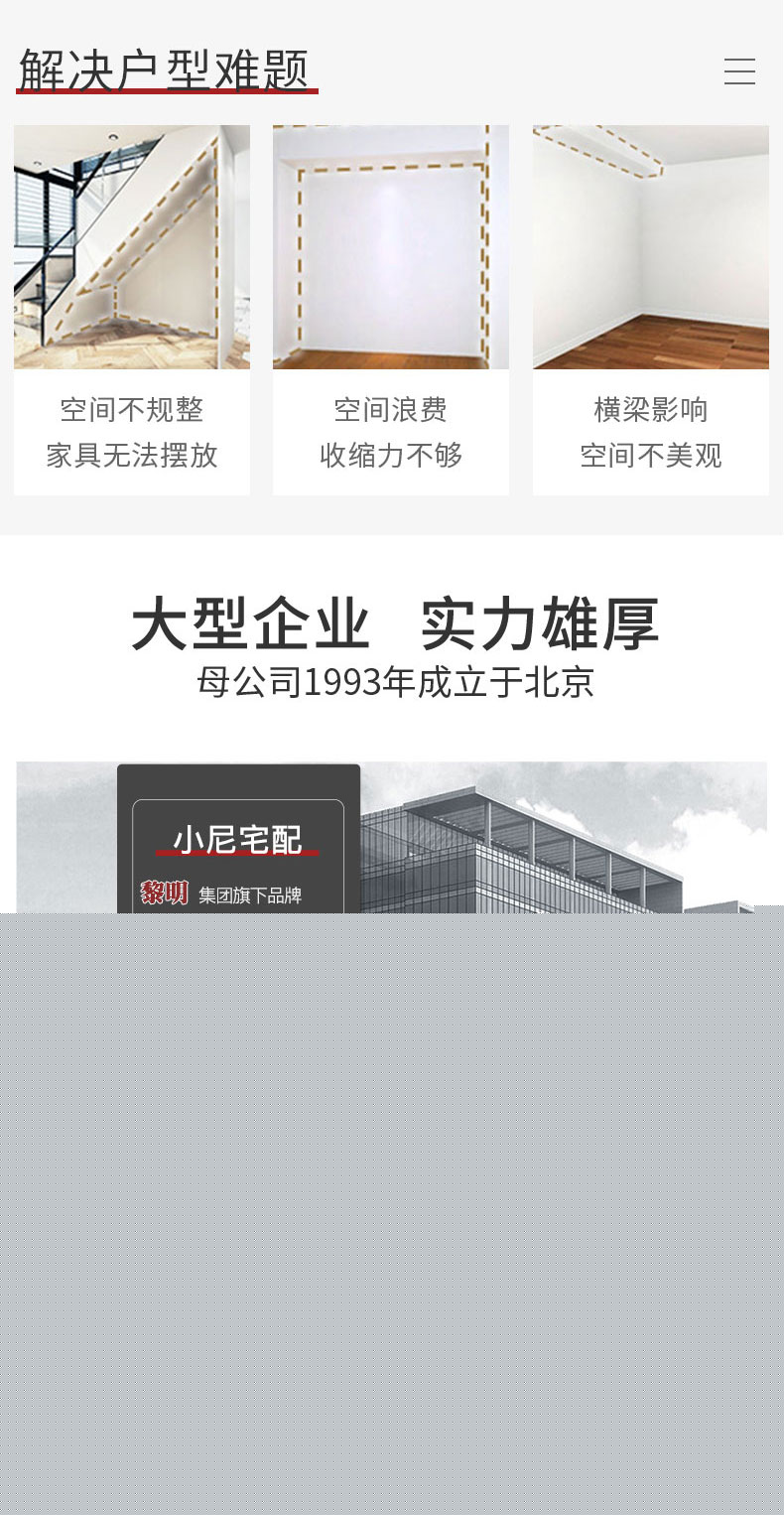This screenshot has height=1515, width=784.
Task: Open the hamburger menu
Action: coord(739,71)
